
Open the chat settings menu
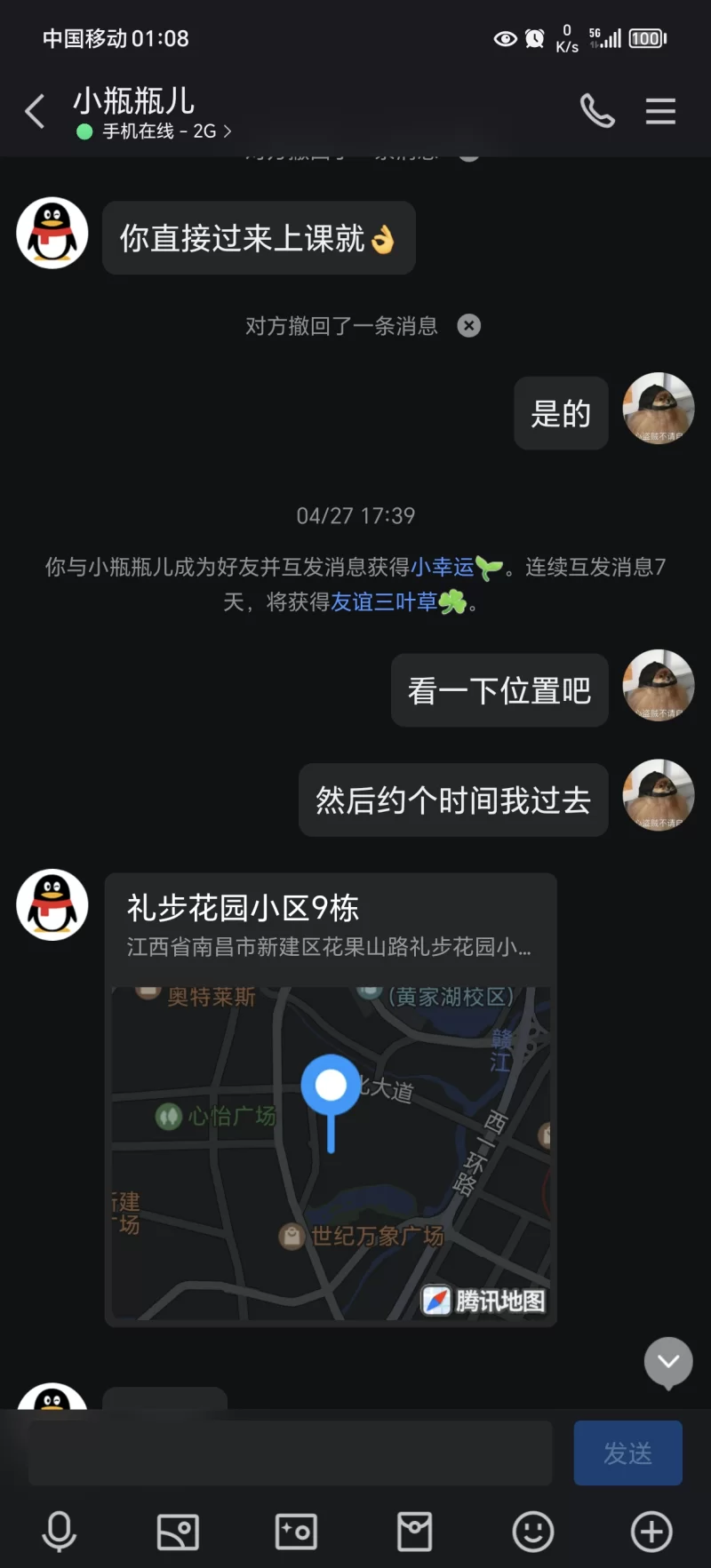[660, 111]
